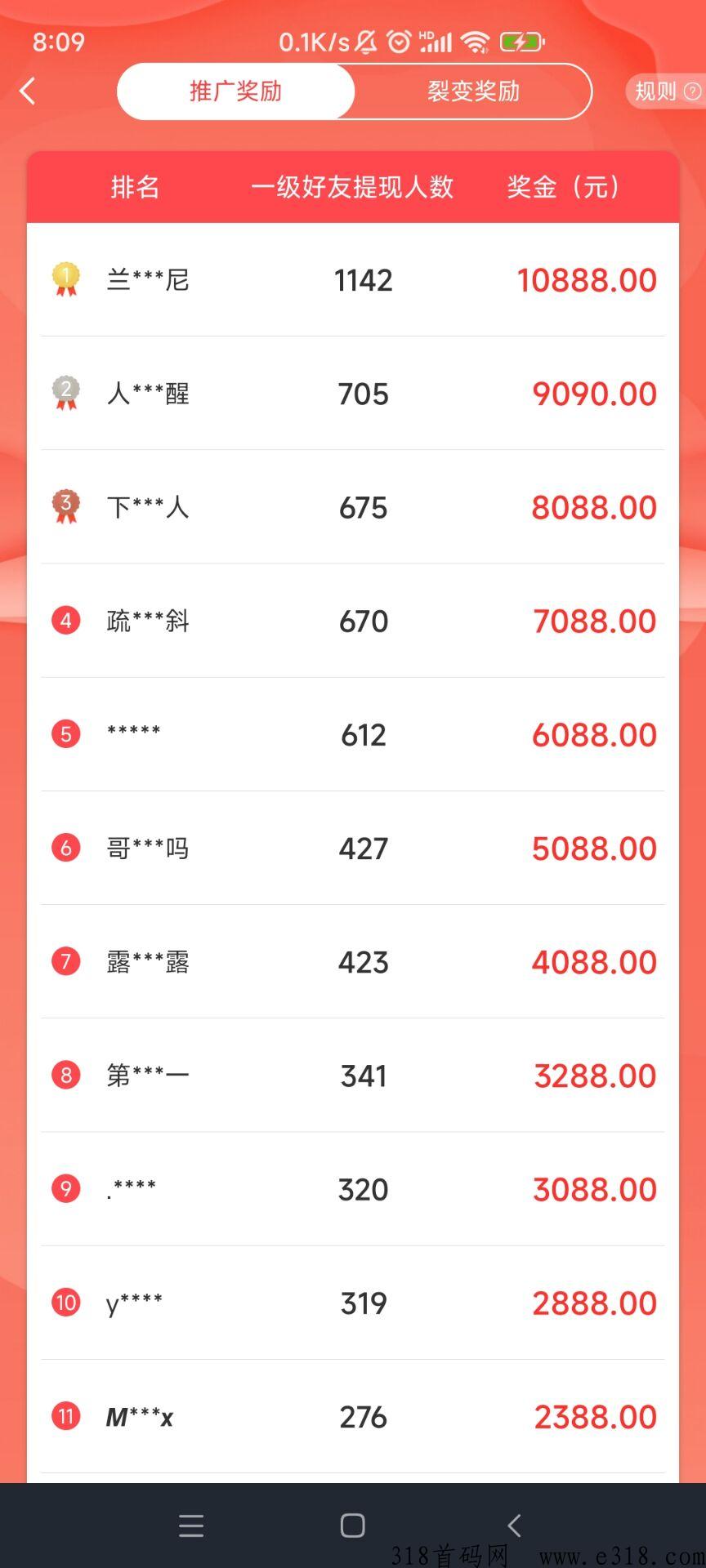
Task: Switch to the 裂变奖励 tab
Action: [x=472, y=91]
